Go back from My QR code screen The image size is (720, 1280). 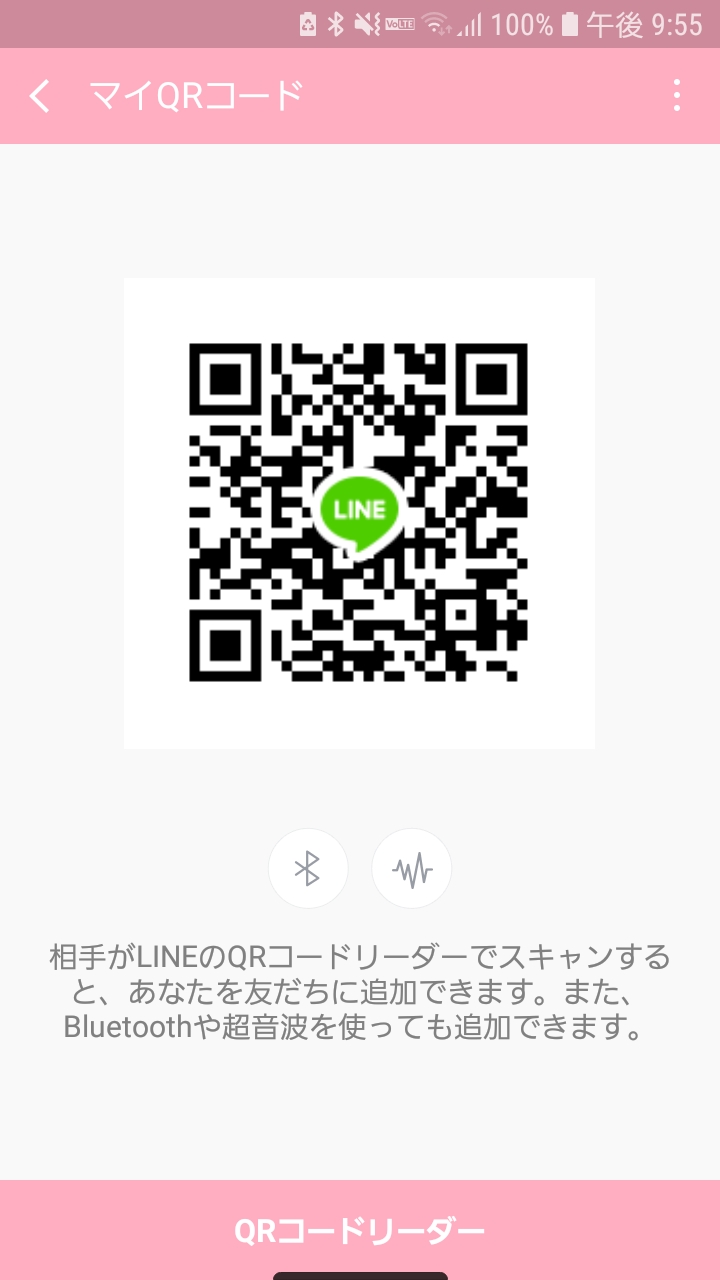[40, 96]
